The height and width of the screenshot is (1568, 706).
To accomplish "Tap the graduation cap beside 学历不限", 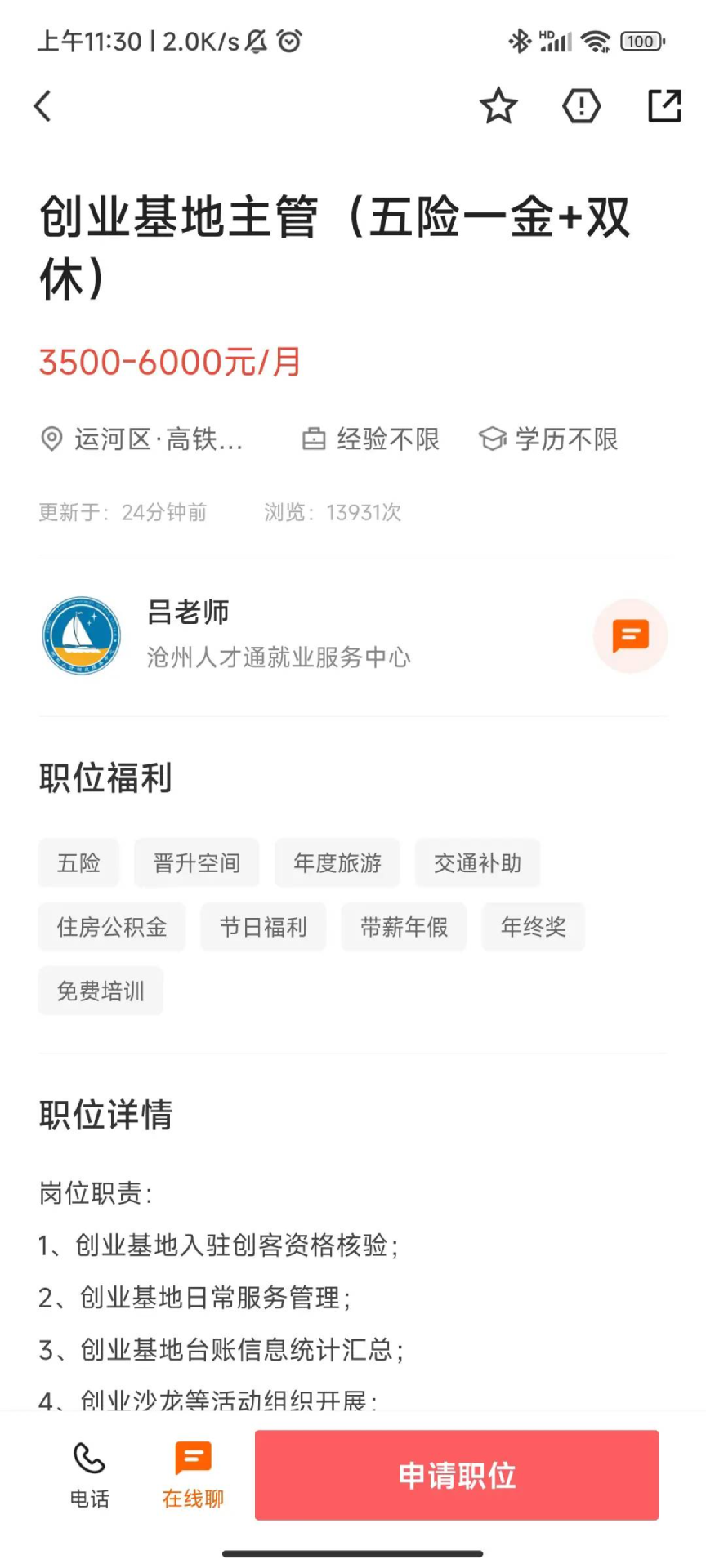I will [493, 439].
